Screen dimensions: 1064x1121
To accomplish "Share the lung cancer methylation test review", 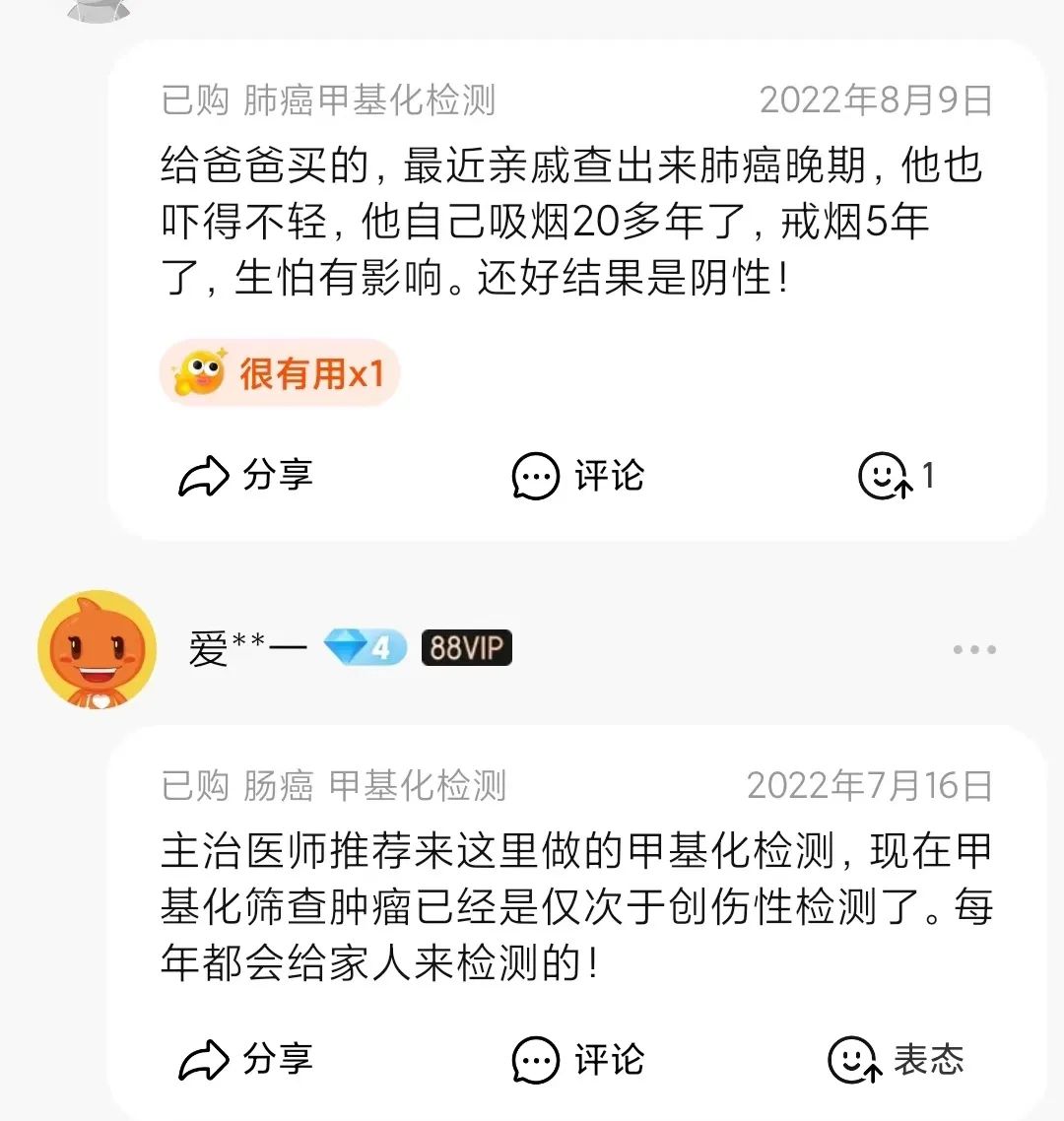I will (x=246, y=477).
